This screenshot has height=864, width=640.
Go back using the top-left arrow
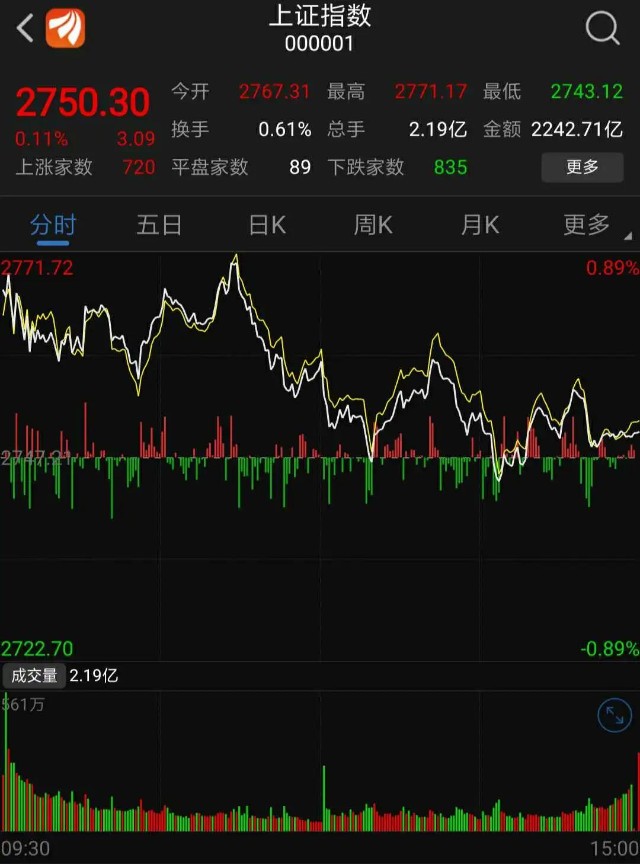(26, 28)
